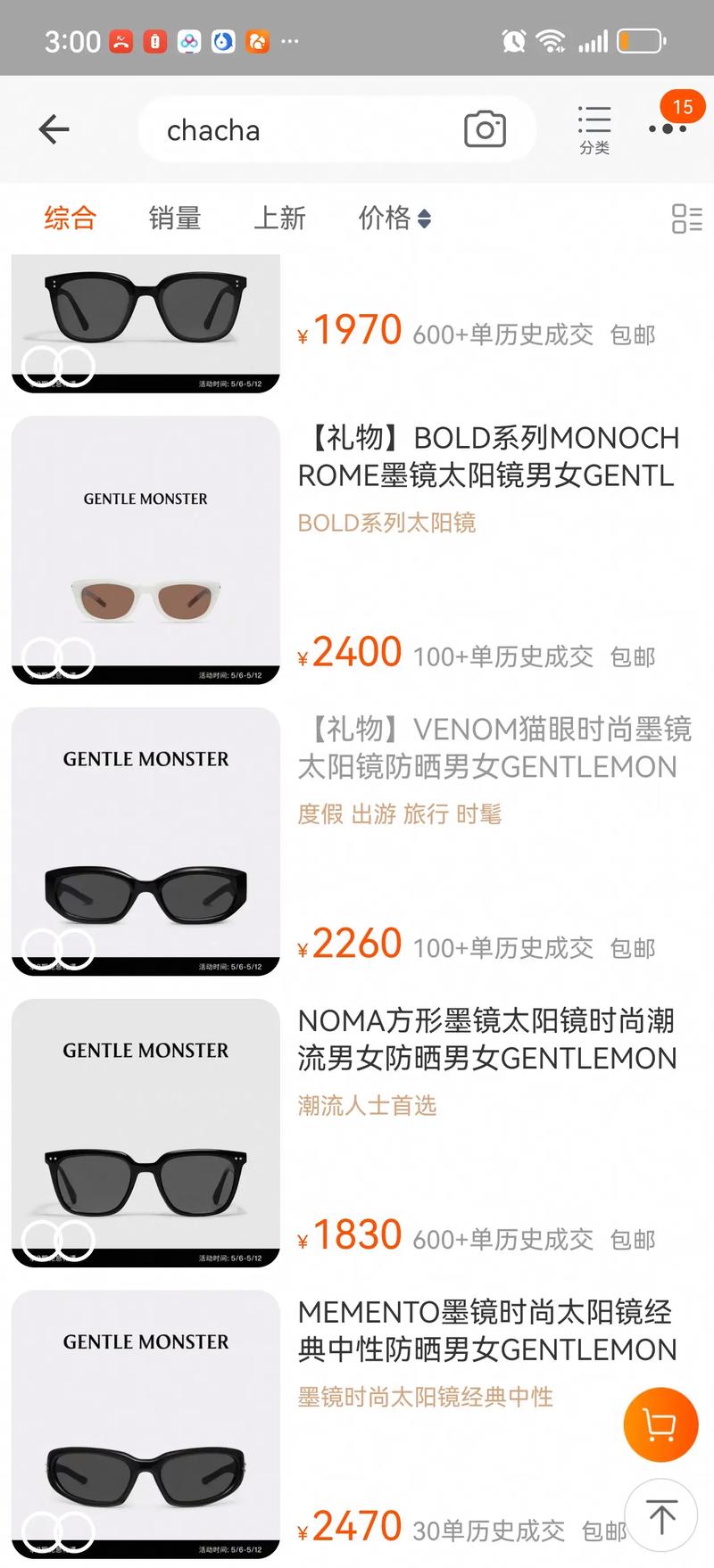Screen dimensions: 714x1568
Task: Jump back to top of list
Action: [x=661, y=1516]
